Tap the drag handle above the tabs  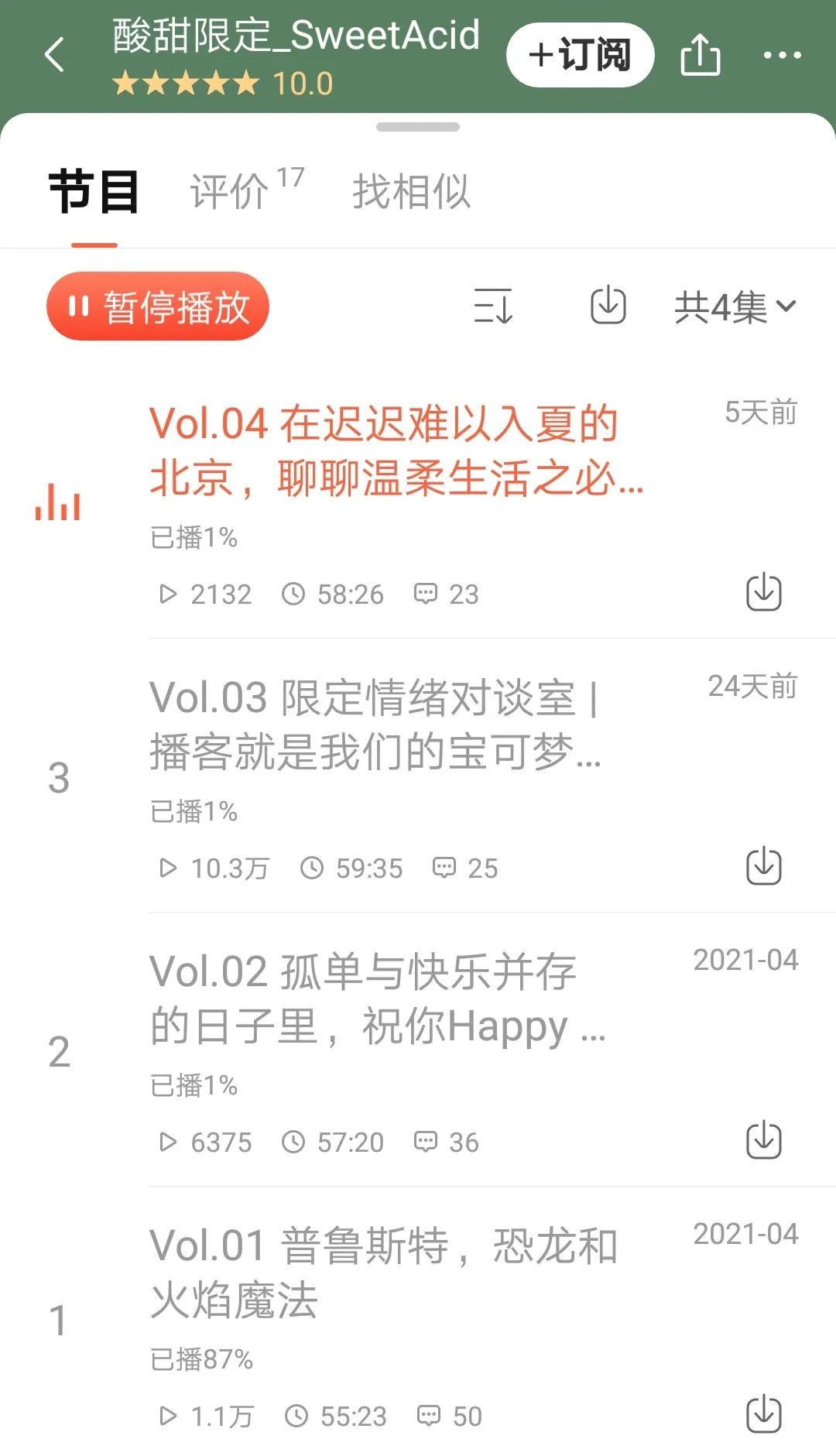point(418,127)
